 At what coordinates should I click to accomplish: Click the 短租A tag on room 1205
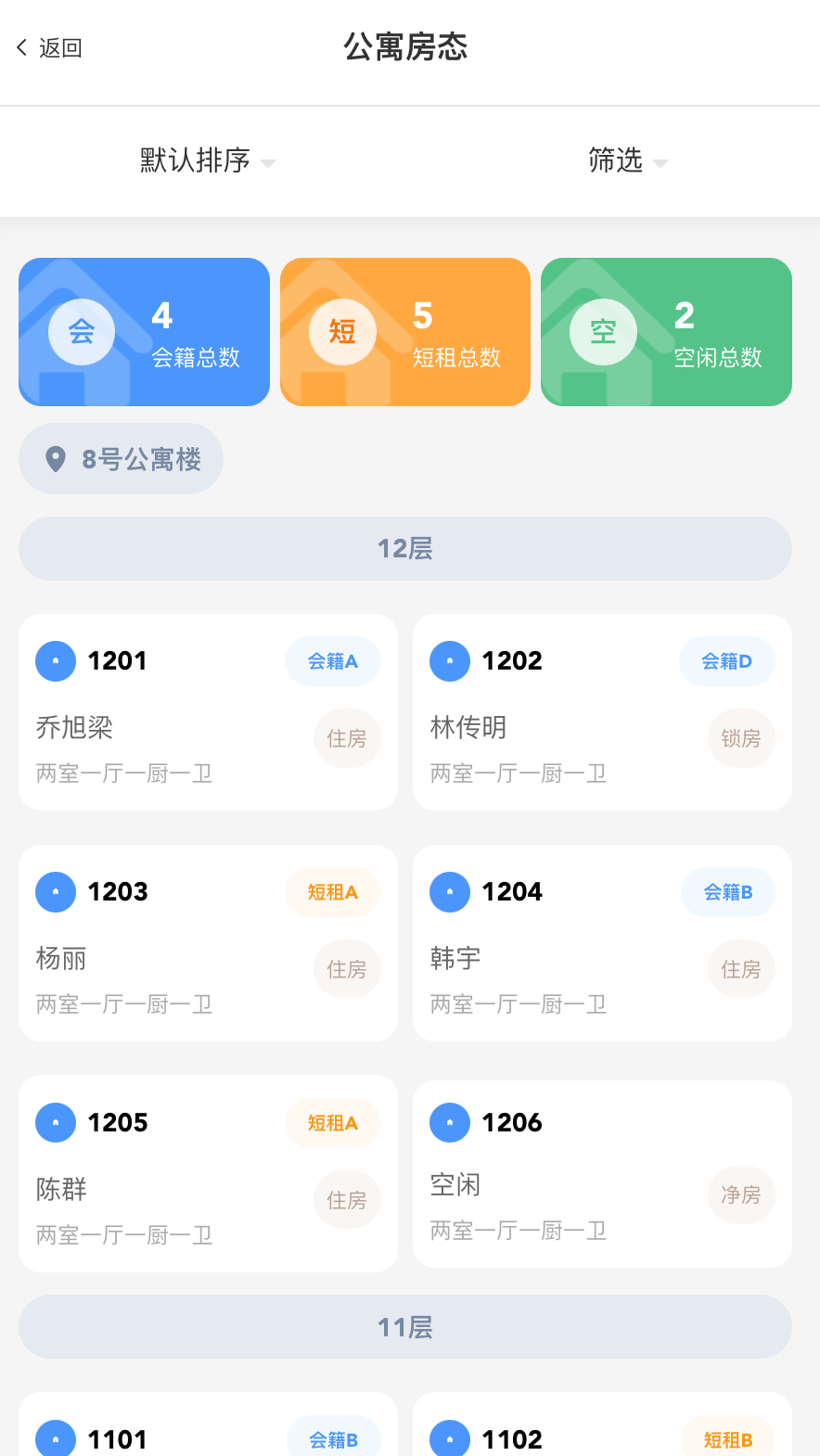click(333, 1122)
